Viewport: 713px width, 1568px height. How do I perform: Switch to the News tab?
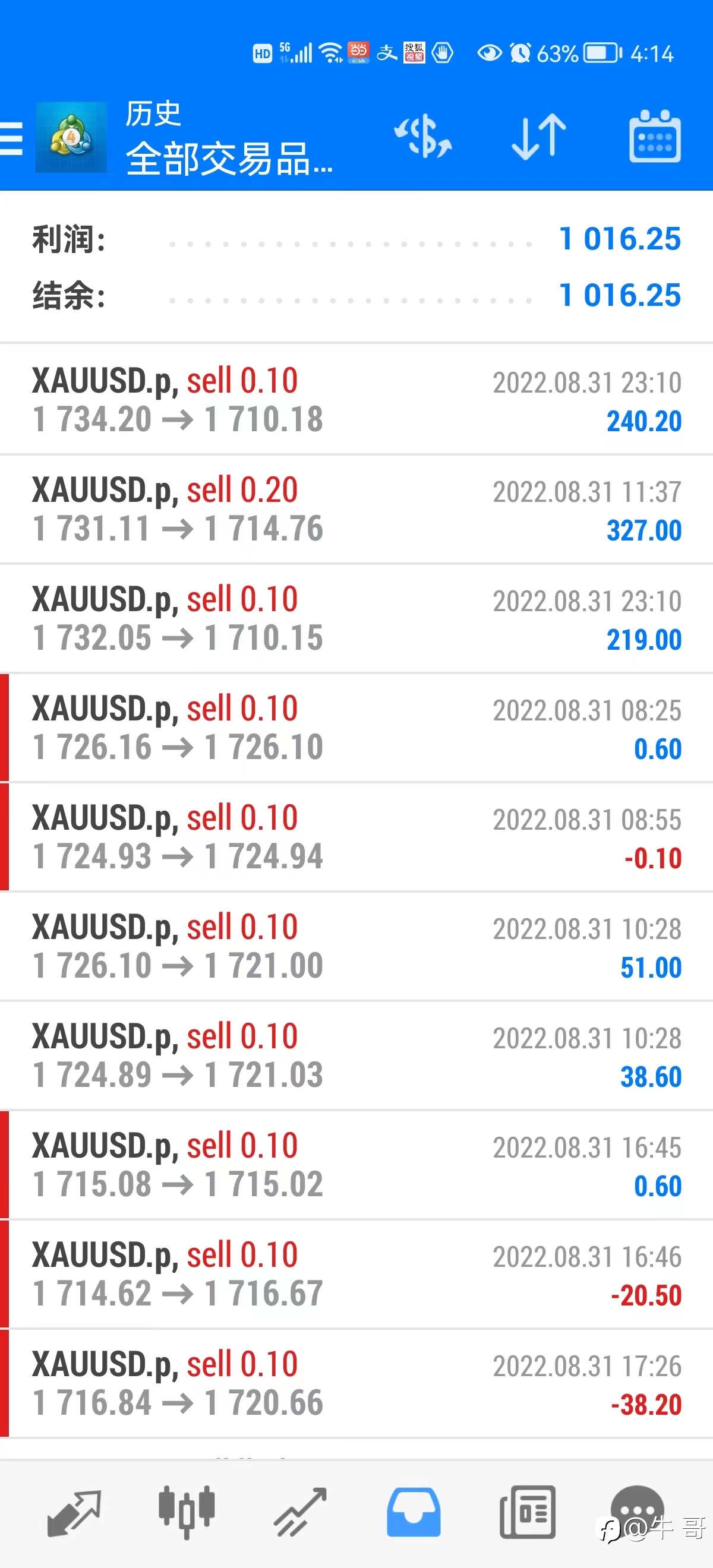pyautogui.click(x=527, y=1513)
